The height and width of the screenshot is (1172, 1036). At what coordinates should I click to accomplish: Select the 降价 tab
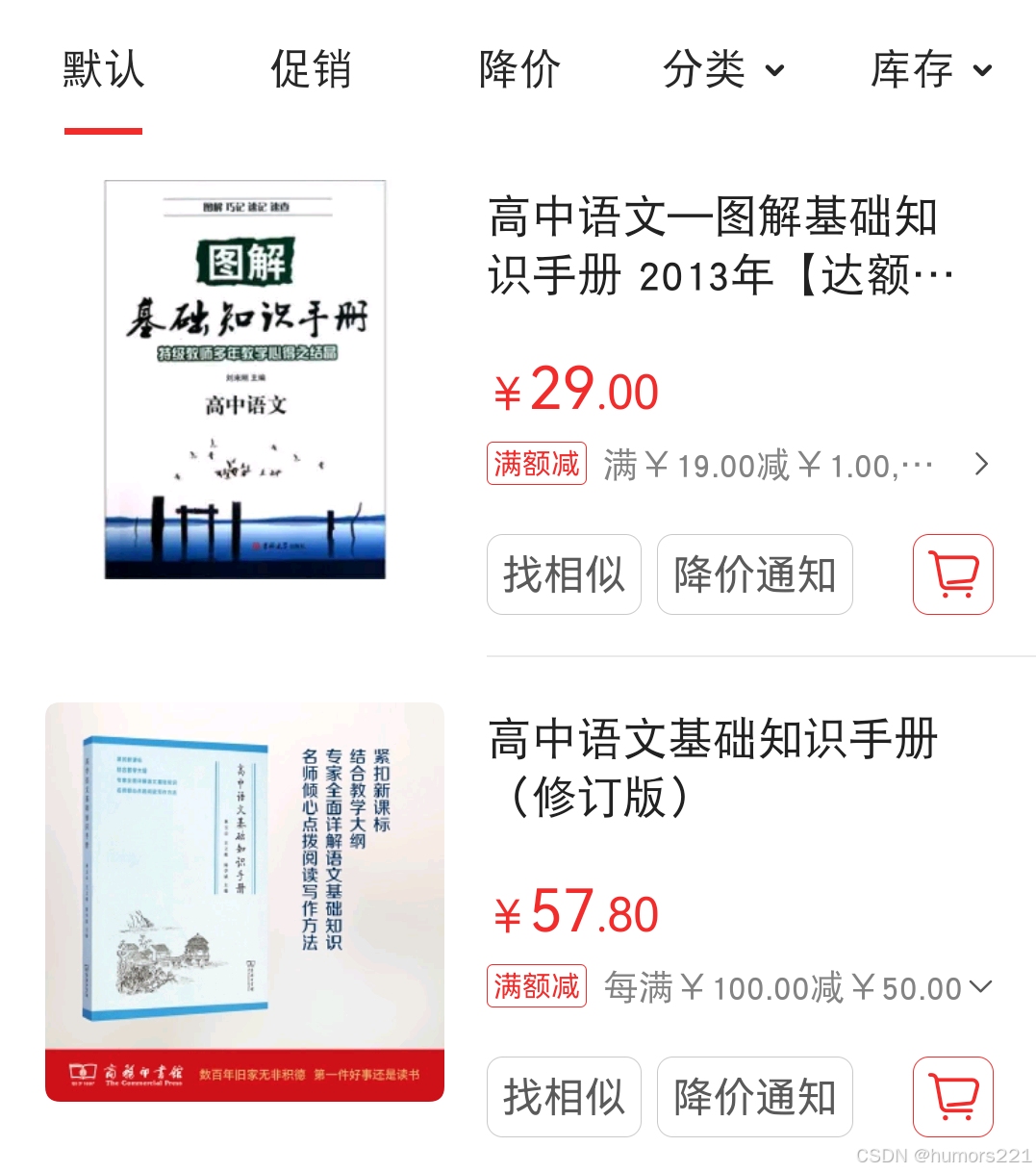(519, 70)
